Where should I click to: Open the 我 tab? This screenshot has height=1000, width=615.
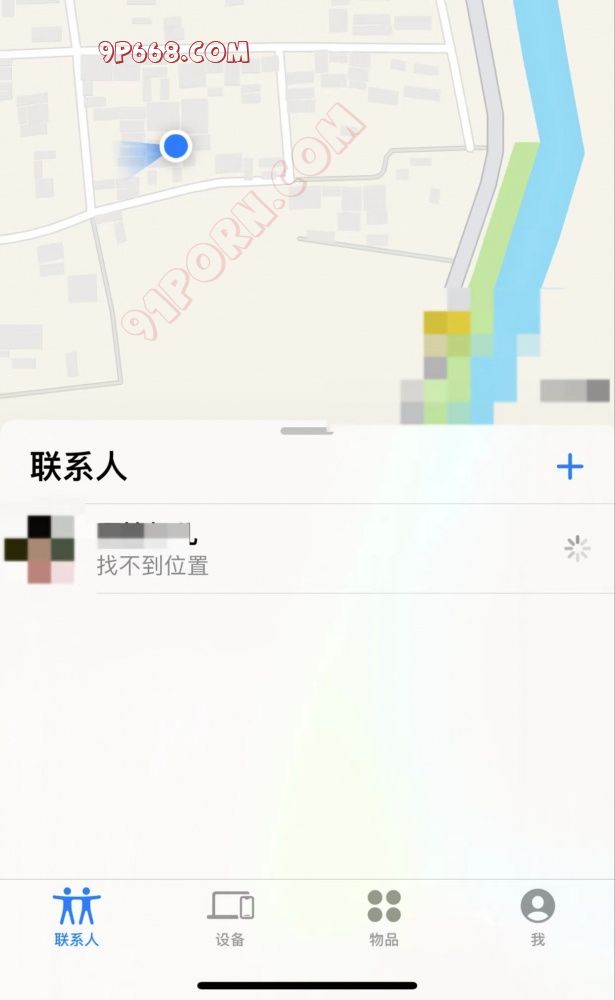[x=538, y=916]
